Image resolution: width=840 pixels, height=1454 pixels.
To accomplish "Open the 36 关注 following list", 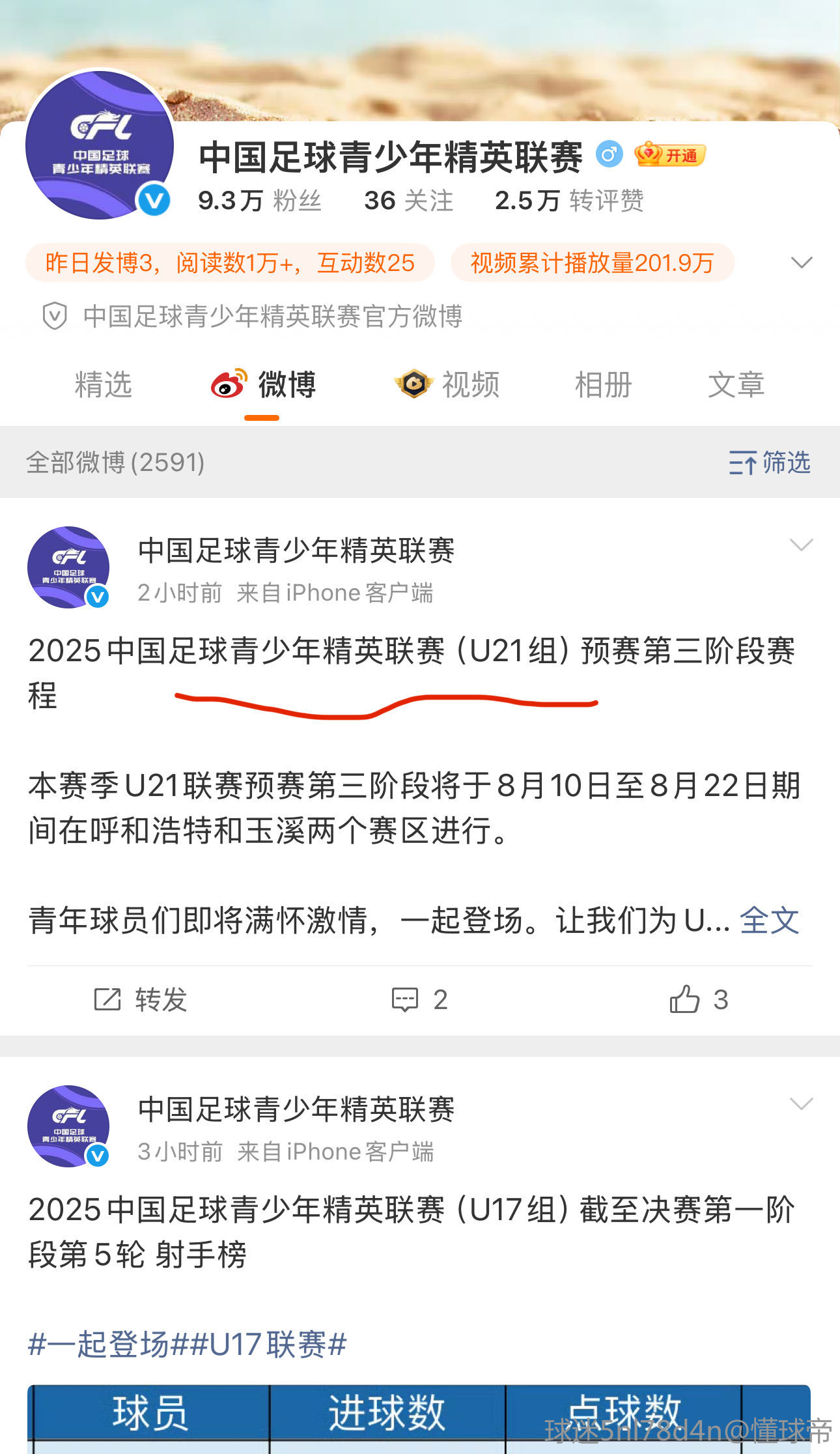I will point(408,201).
